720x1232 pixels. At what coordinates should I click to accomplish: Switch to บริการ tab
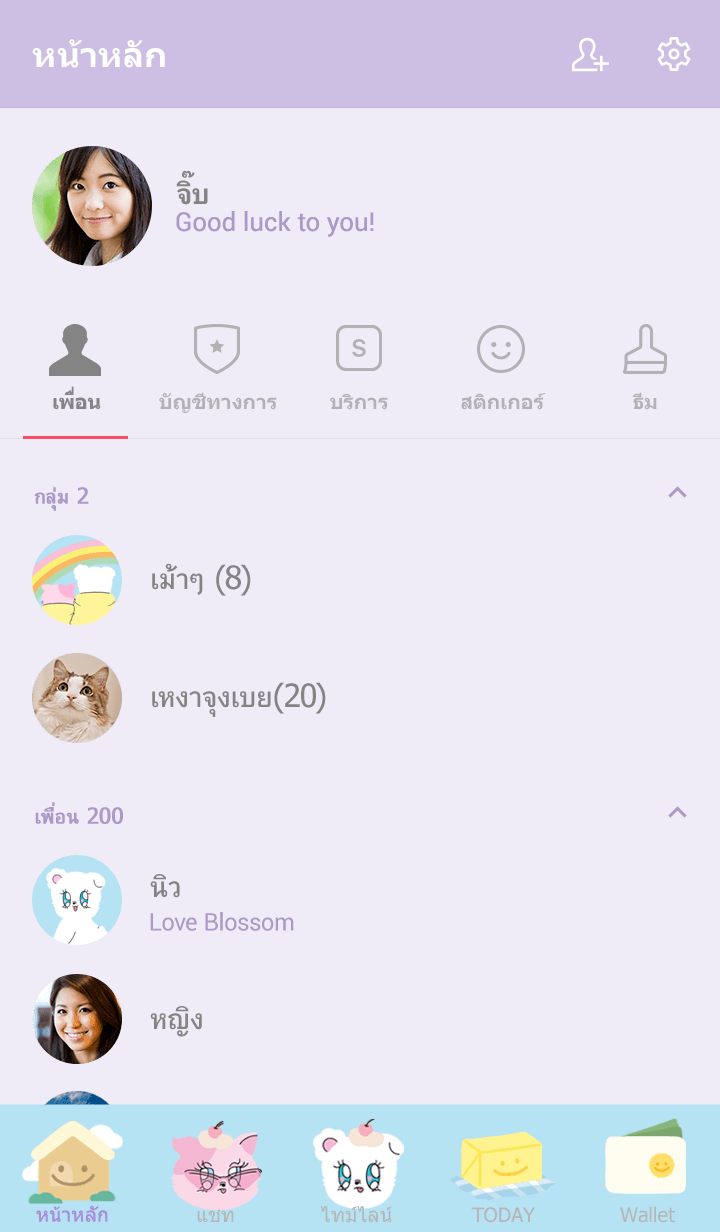pos(358,369)
